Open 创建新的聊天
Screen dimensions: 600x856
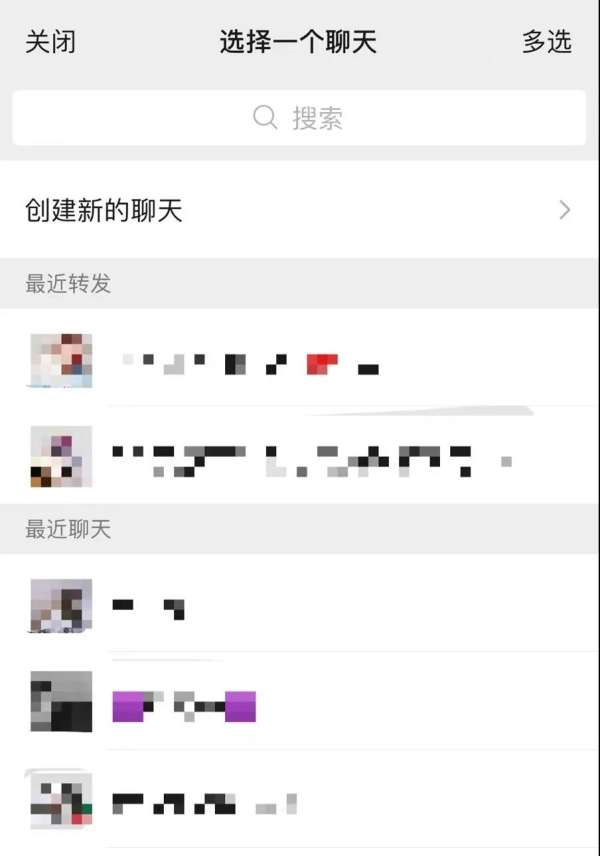299,210
